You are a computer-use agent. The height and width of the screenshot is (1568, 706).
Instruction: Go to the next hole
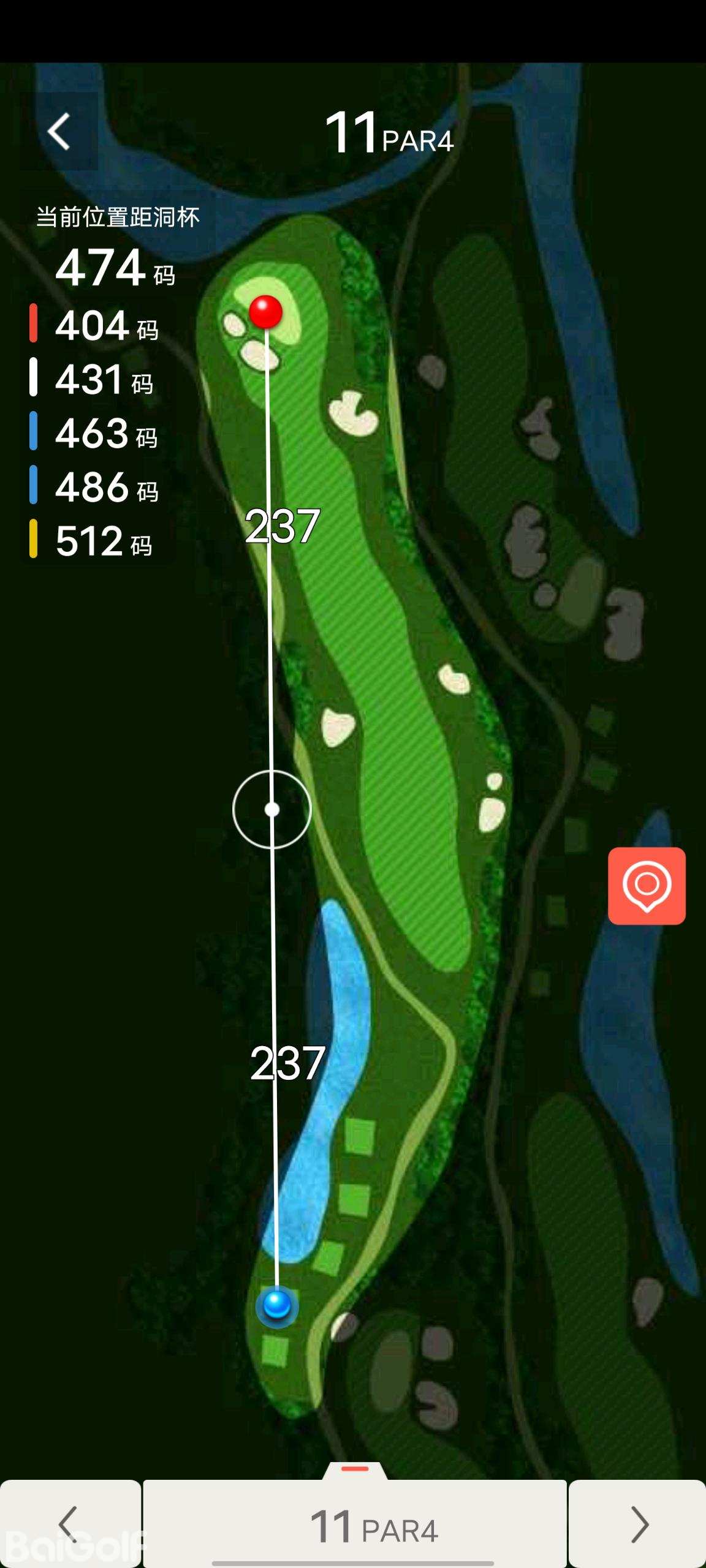tap(637, 1525)
